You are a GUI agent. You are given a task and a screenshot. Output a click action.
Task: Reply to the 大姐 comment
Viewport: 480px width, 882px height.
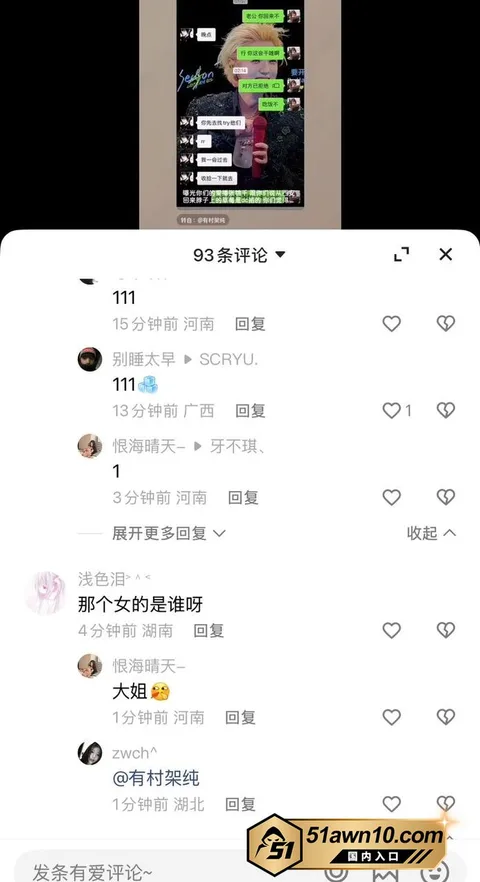click(x=240, y=717)
